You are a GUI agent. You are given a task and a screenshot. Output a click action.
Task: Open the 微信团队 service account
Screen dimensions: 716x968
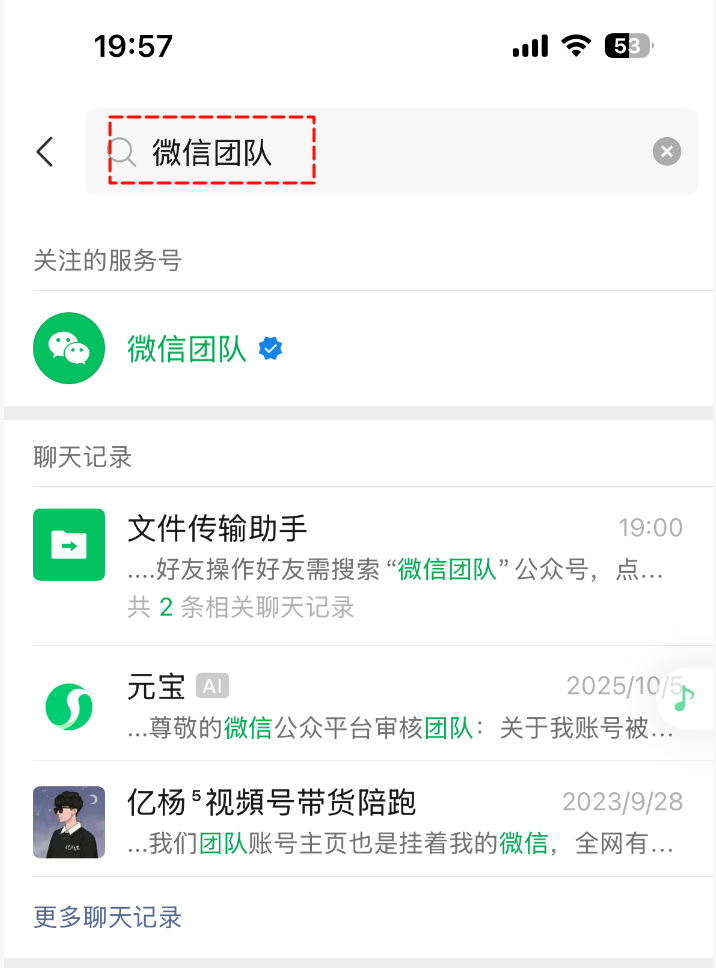click(187, 348)
